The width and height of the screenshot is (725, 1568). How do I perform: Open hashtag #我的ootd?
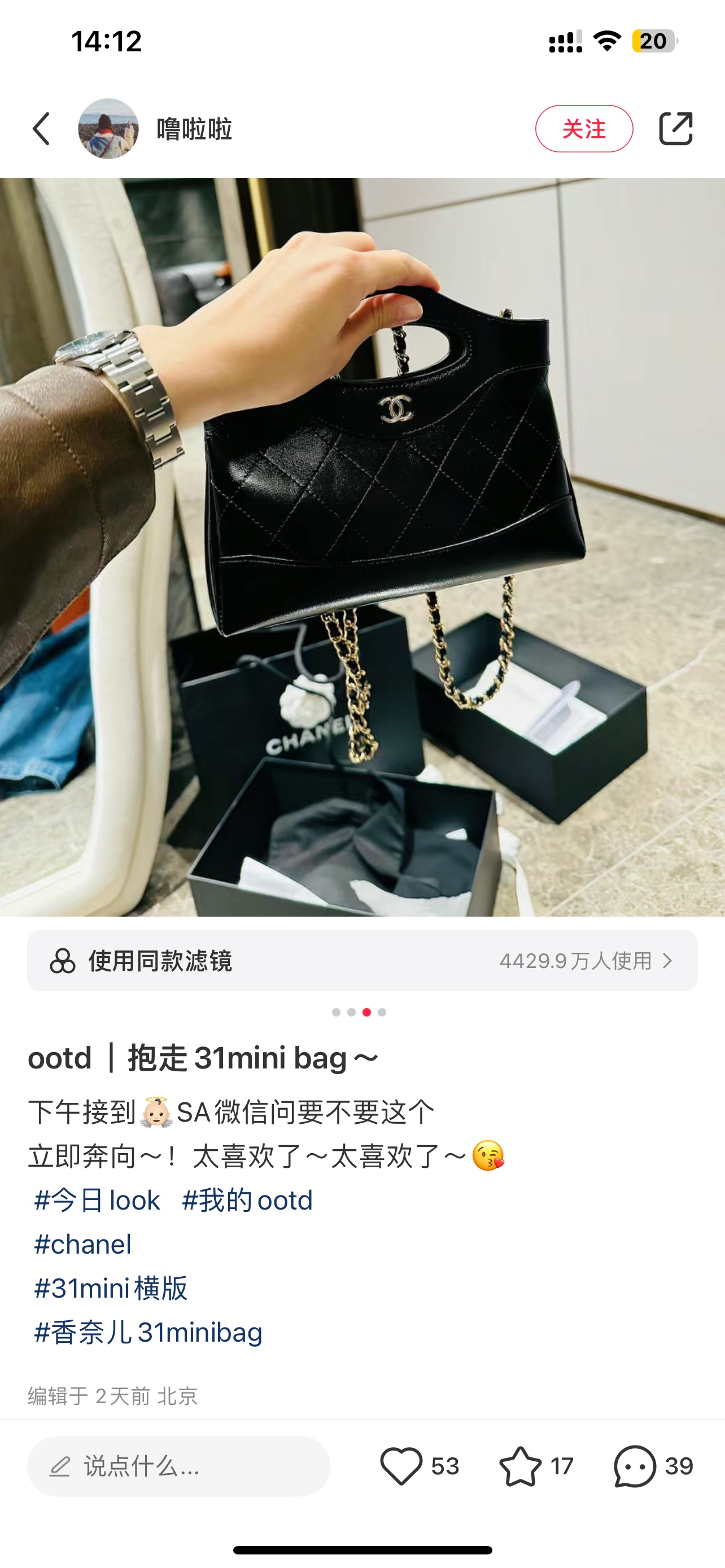point(247,1201)
